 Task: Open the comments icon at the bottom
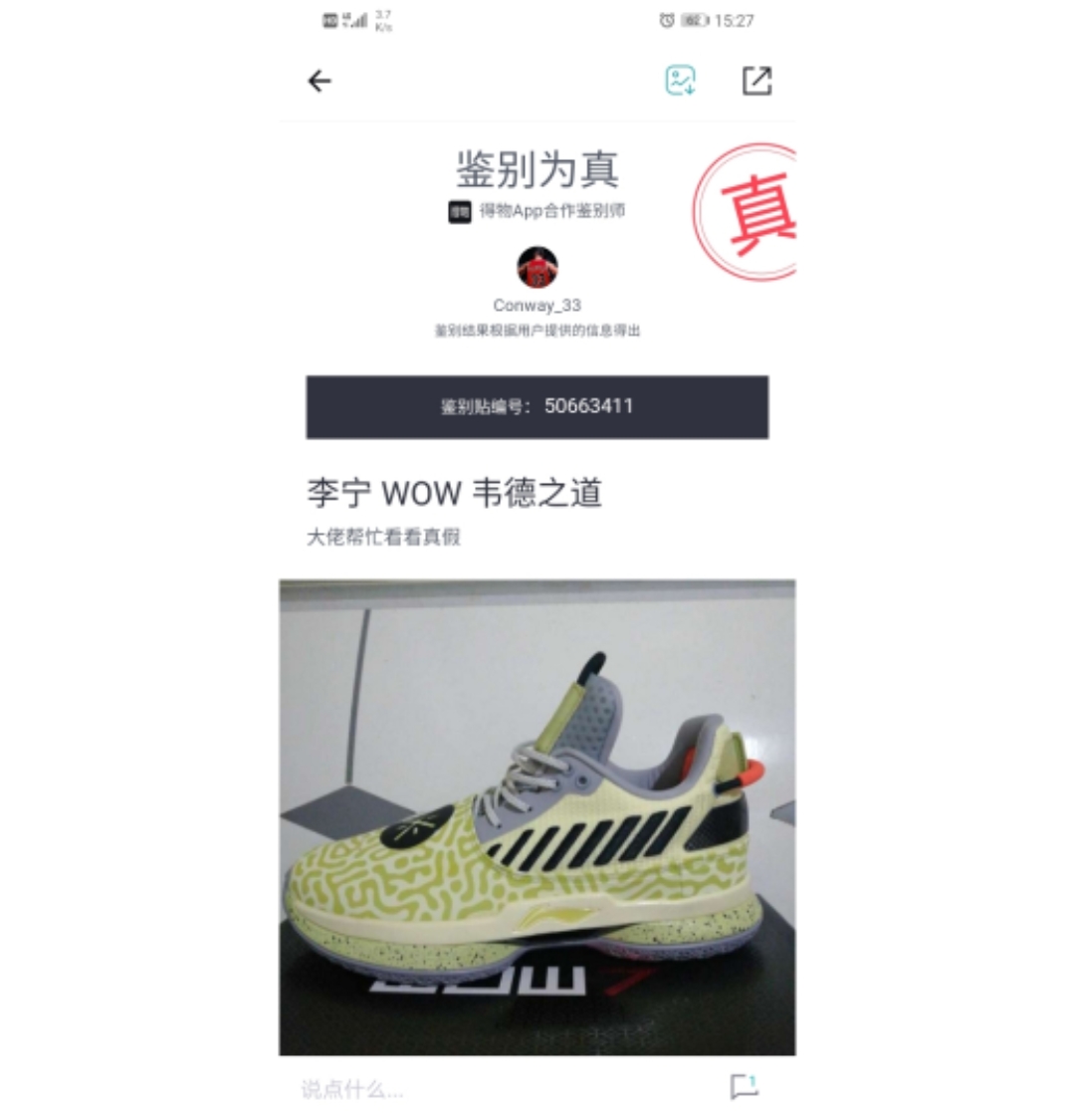(744, 1086)
